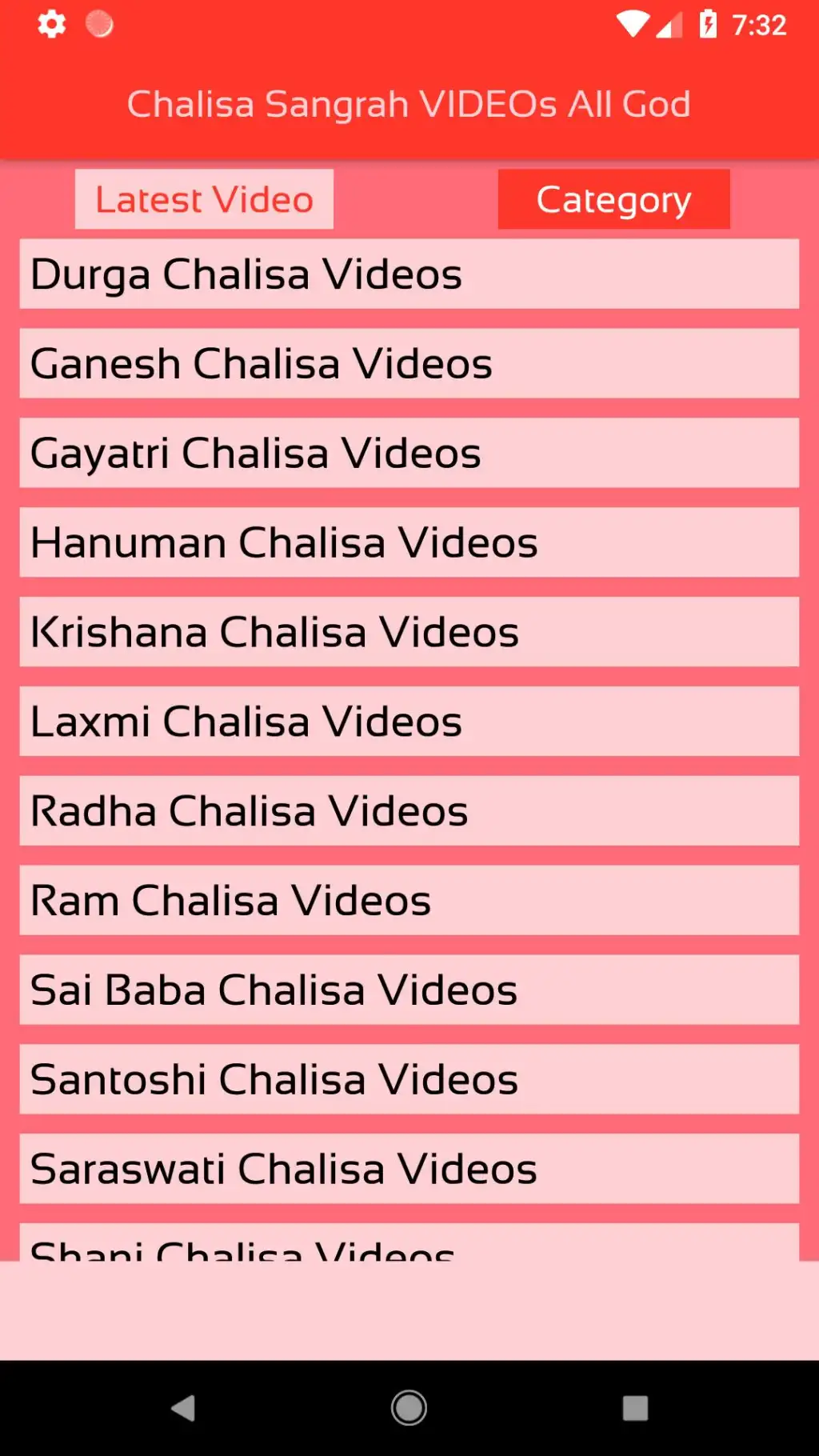Browse Saraswati Chalisa Videos
Image resolution: width=819 pixels, height=1456 pixels.
point(409,1169)
